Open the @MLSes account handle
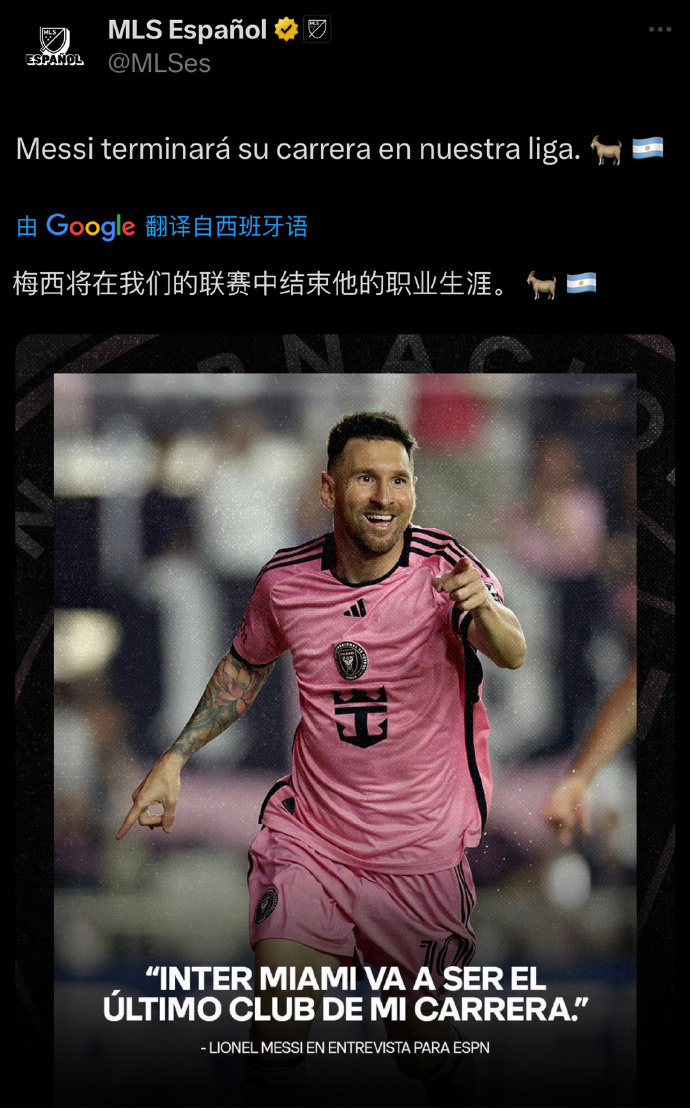Viewport: 690px width, 1108px height. [159, 64]
